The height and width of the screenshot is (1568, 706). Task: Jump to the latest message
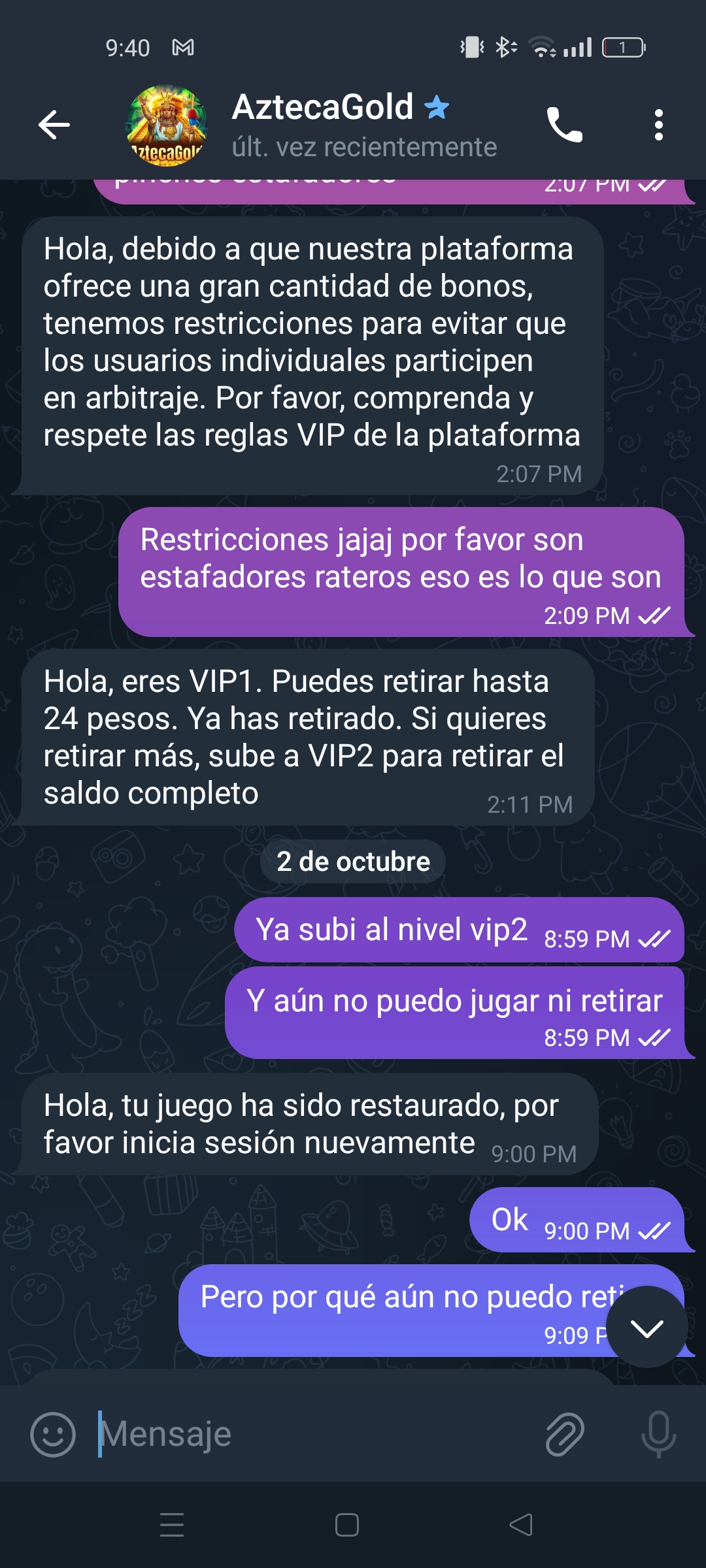tap(647, 1328)
